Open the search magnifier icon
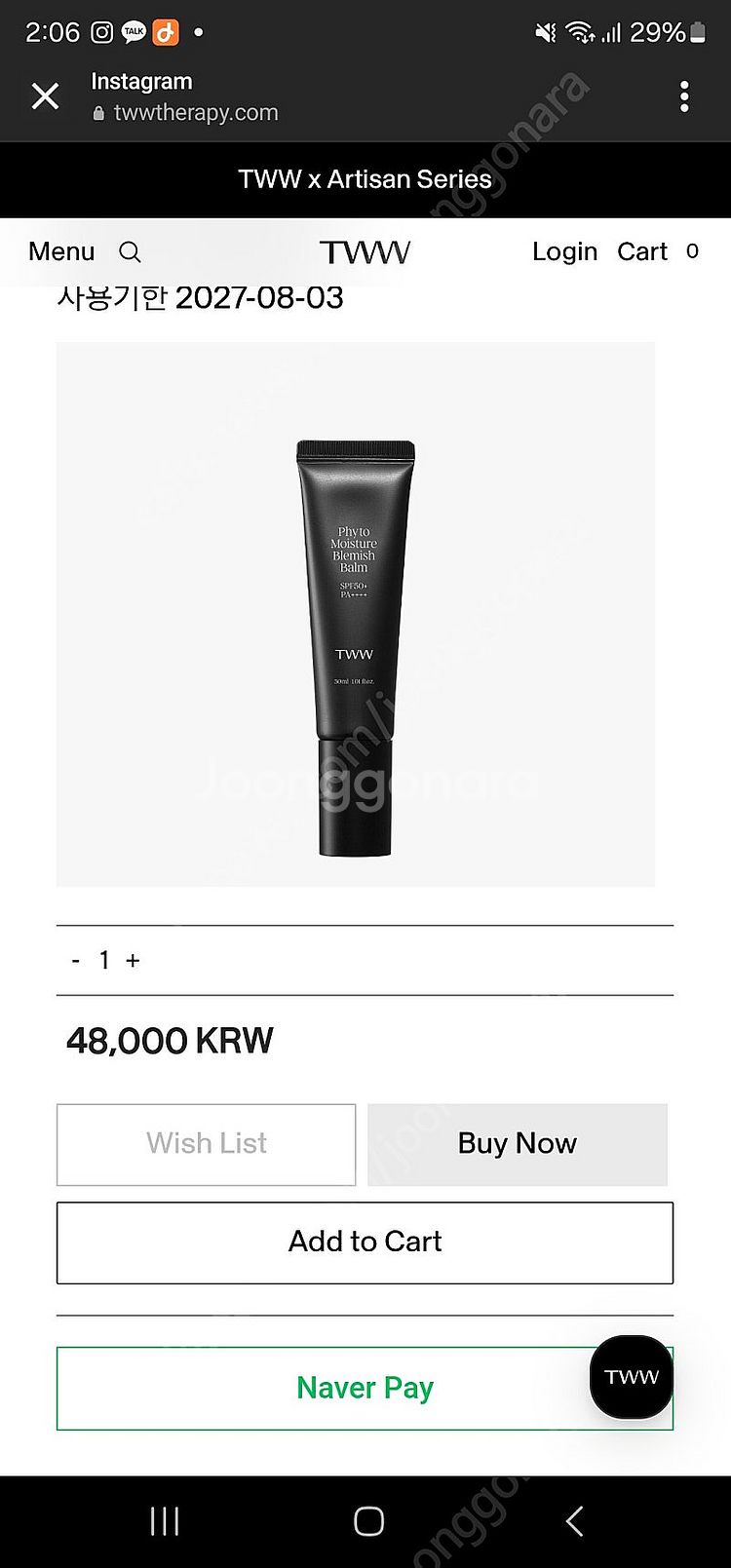 coord(130,252)
